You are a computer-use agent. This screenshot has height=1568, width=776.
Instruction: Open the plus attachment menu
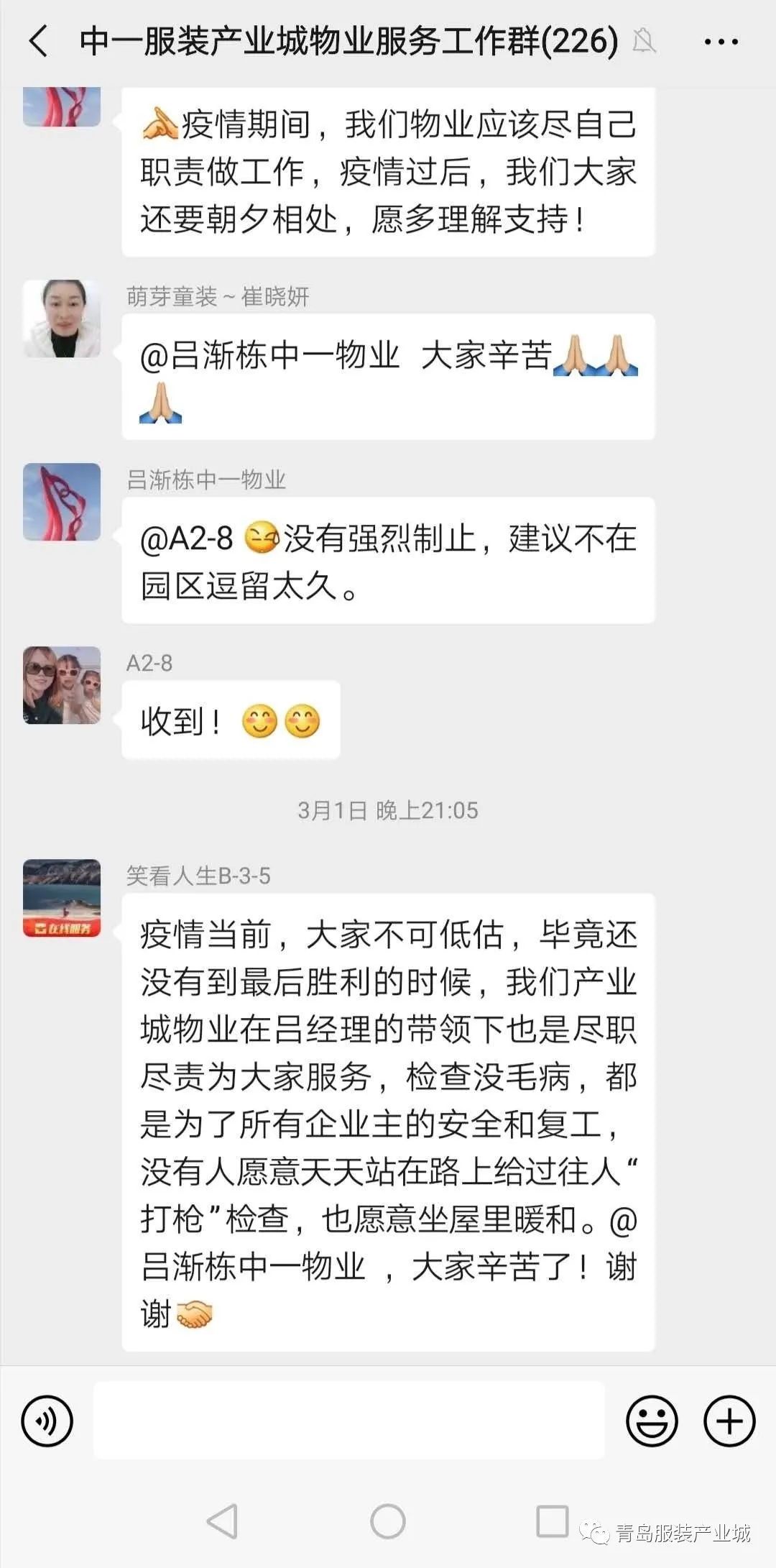[x=729, y=1421]
